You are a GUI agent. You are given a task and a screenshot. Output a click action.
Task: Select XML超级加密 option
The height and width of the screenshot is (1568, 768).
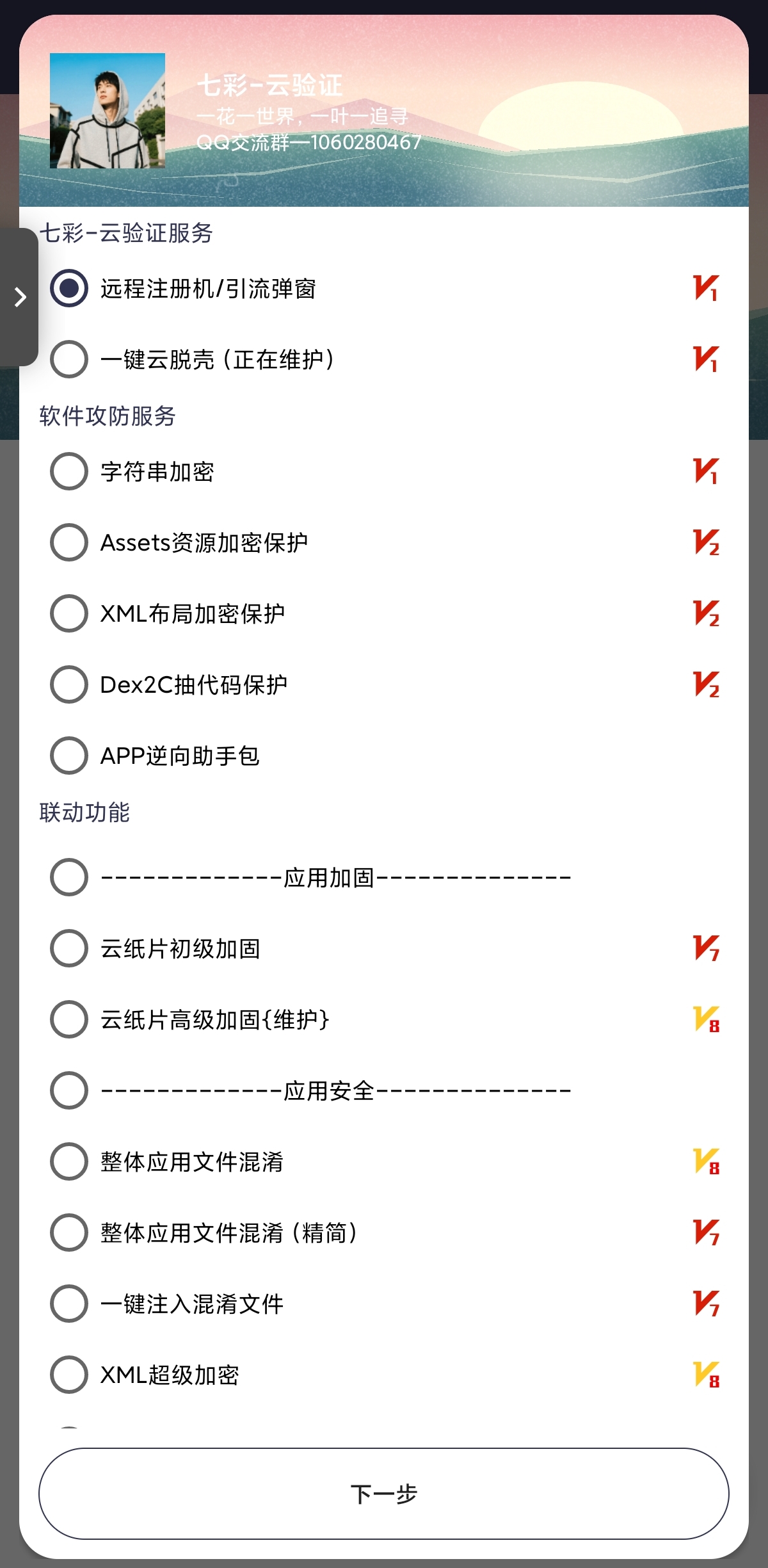[x=69, y=1375]
